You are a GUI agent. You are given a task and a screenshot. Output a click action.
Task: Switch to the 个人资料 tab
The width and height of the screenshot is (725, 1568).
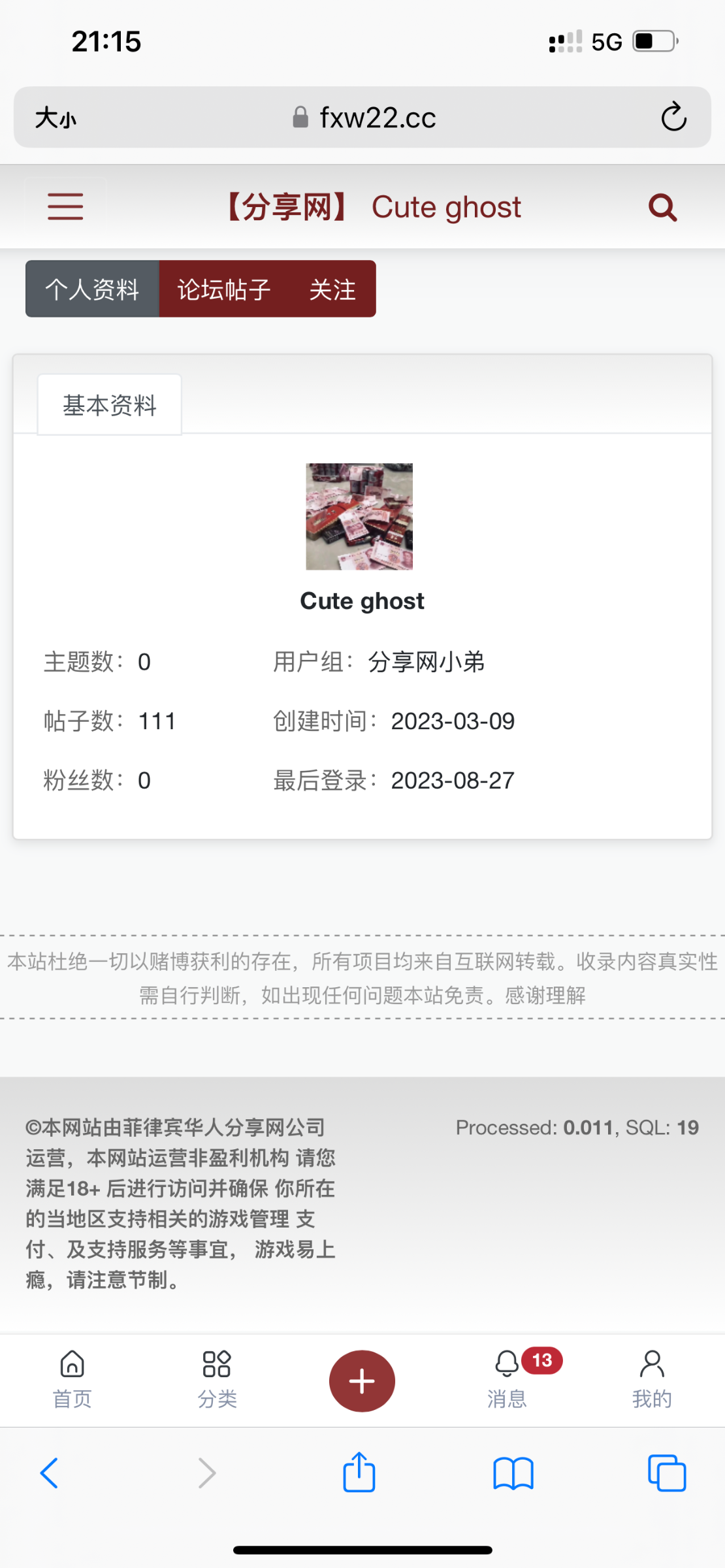[92, 289]
